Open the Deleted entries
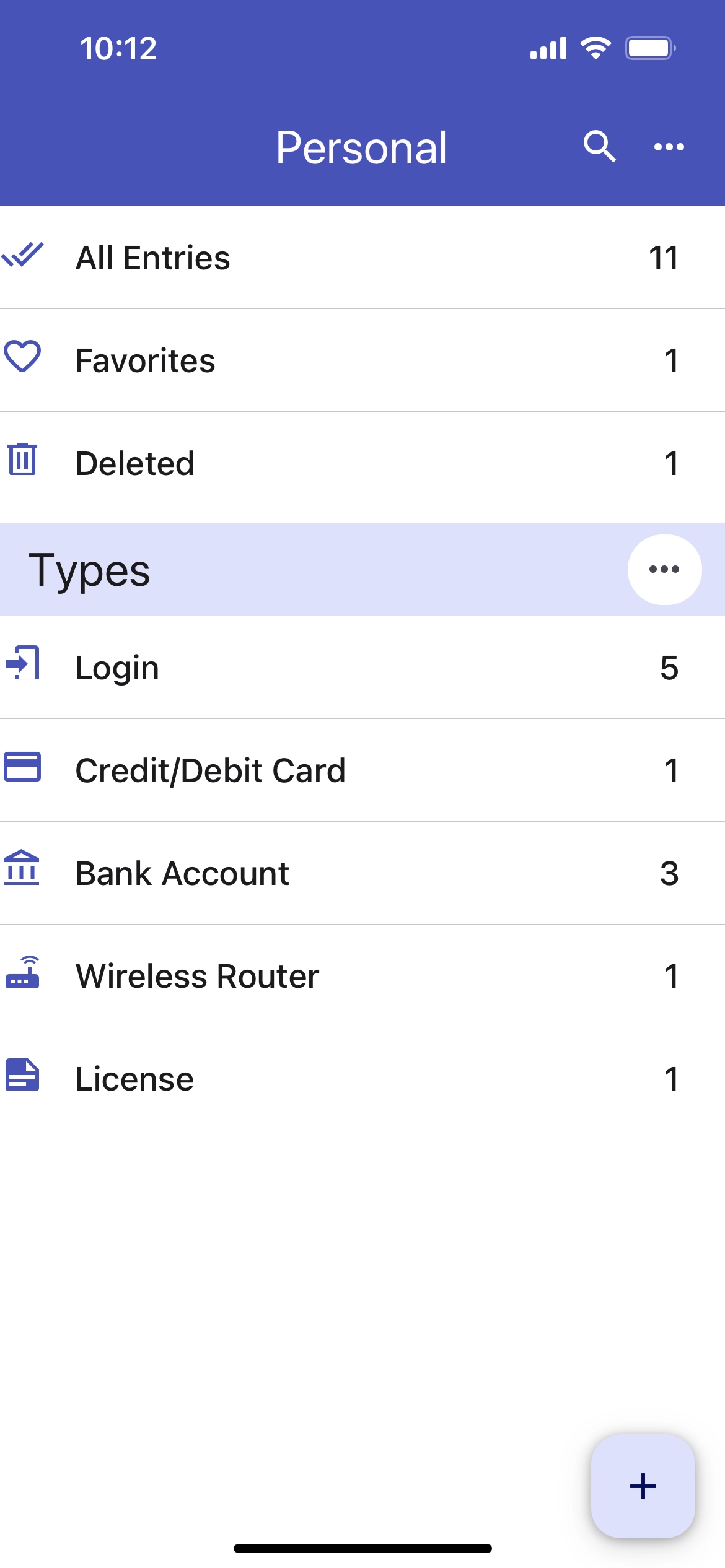This screenshot has height=1568, width=725. 362,463
